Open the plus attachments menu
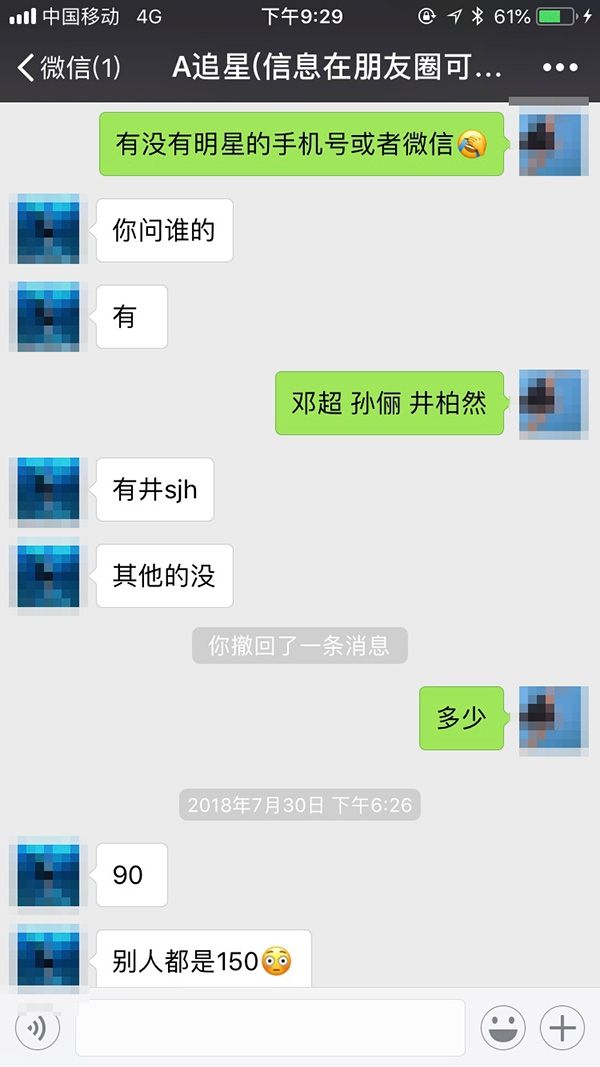Screen dimensions: 600x1067 562,1028
